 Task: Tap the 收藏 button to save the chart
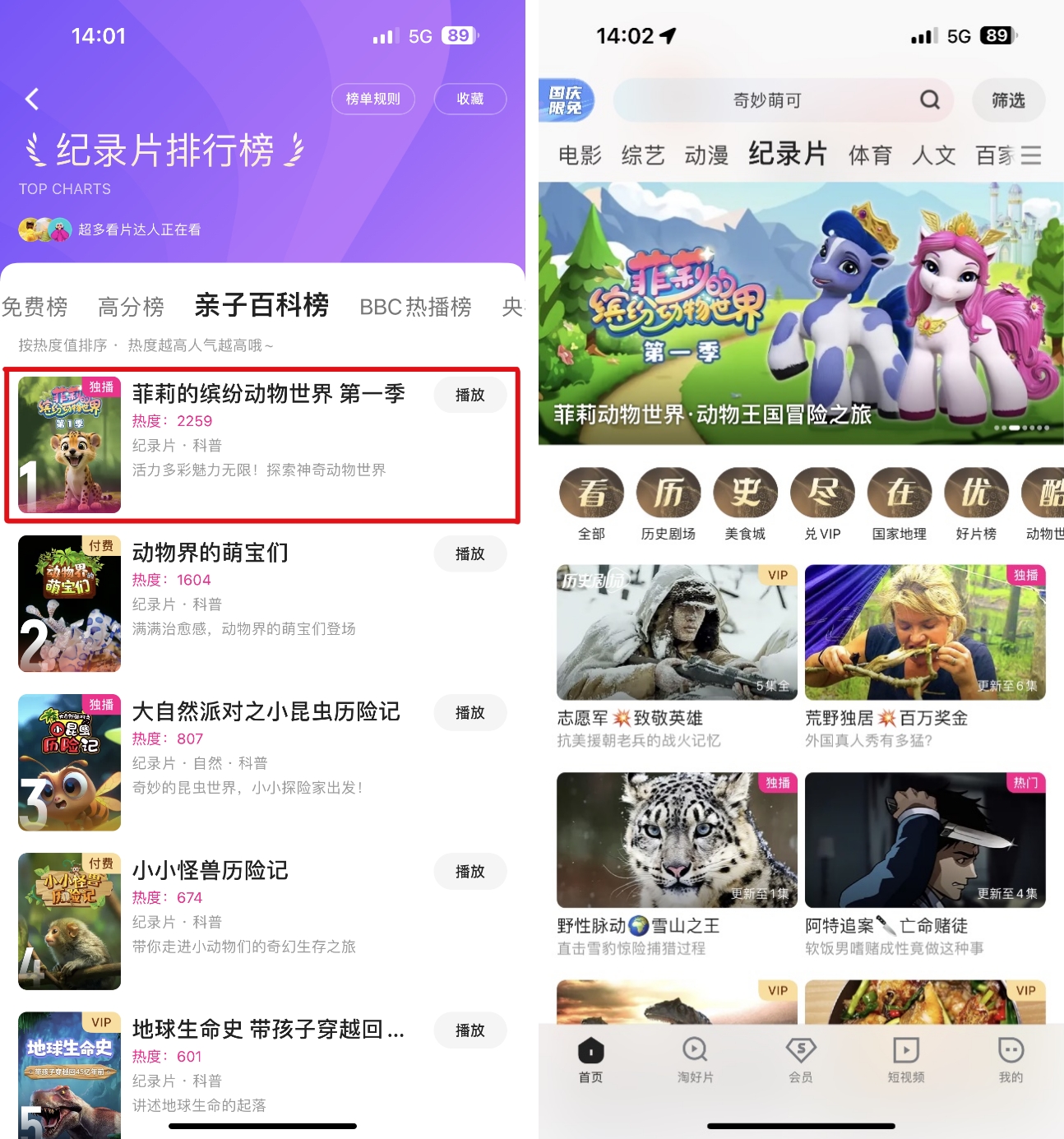470,99
